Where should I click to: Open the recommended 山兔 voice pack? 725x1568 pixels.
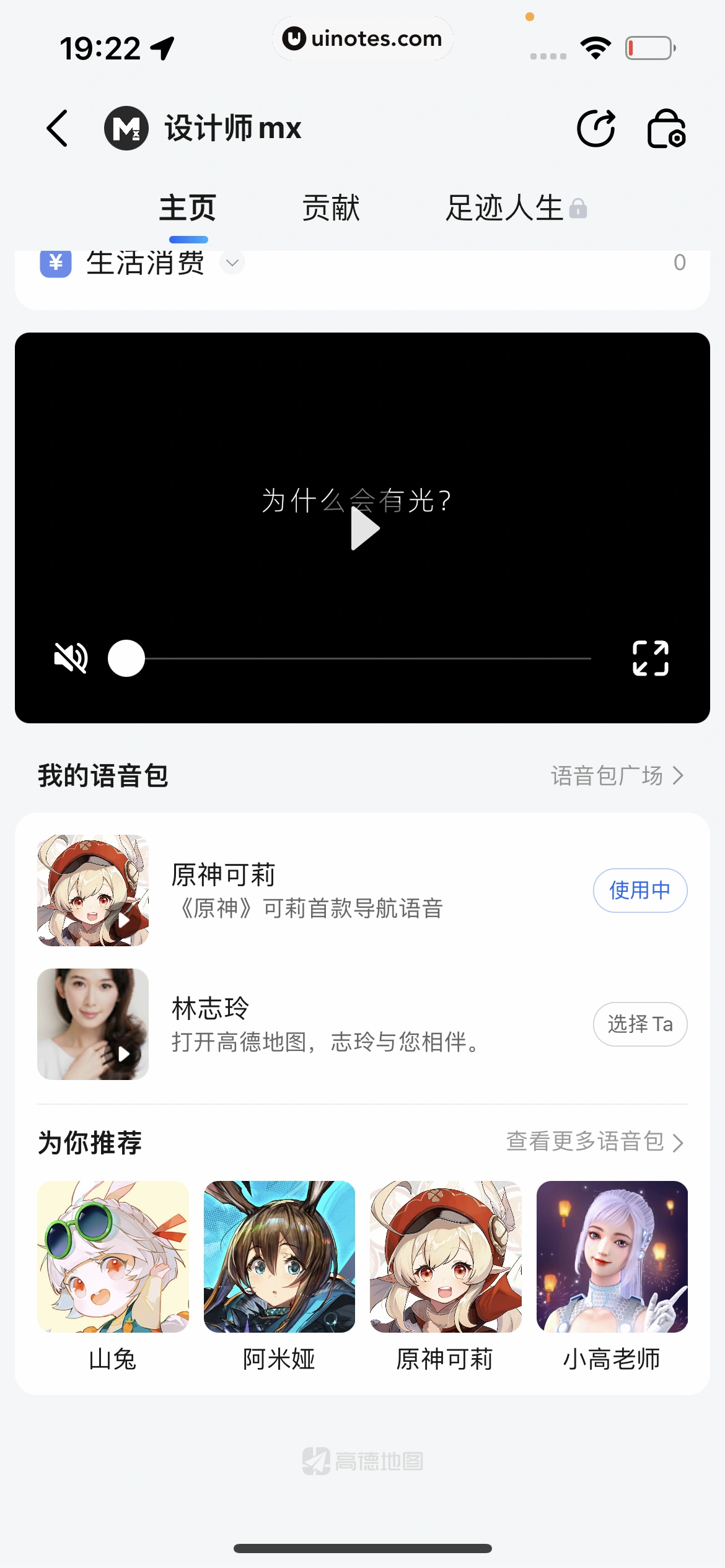pos(113,1257)
